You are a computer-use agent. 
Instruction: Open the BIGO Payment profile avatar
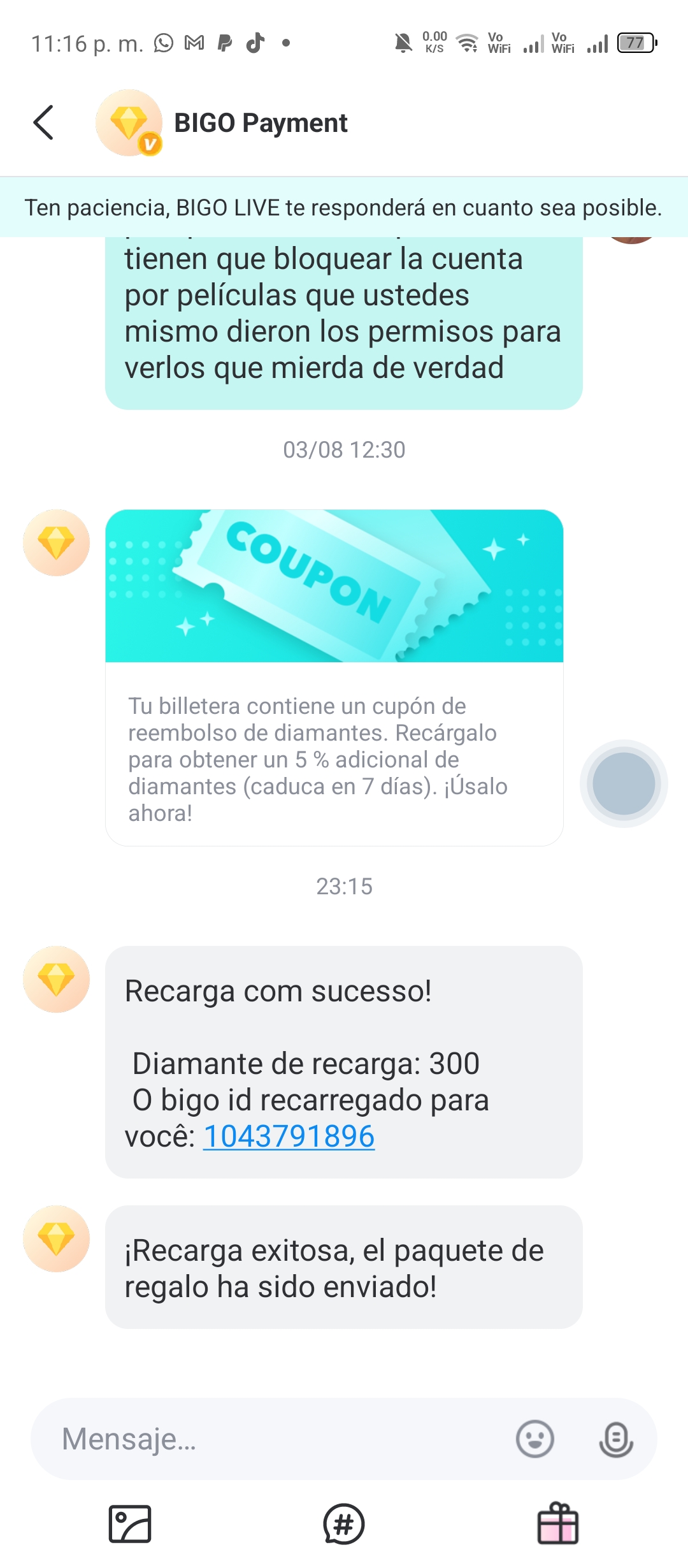click(129, 122)
